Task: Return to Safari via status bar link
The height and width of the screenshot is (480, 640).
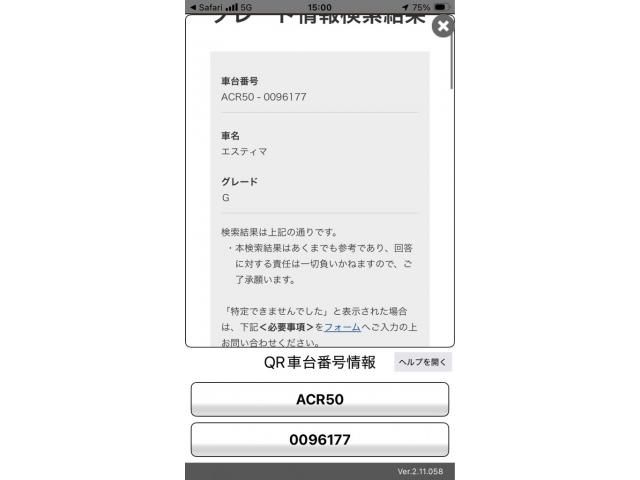Action: [x=208, y=6]
